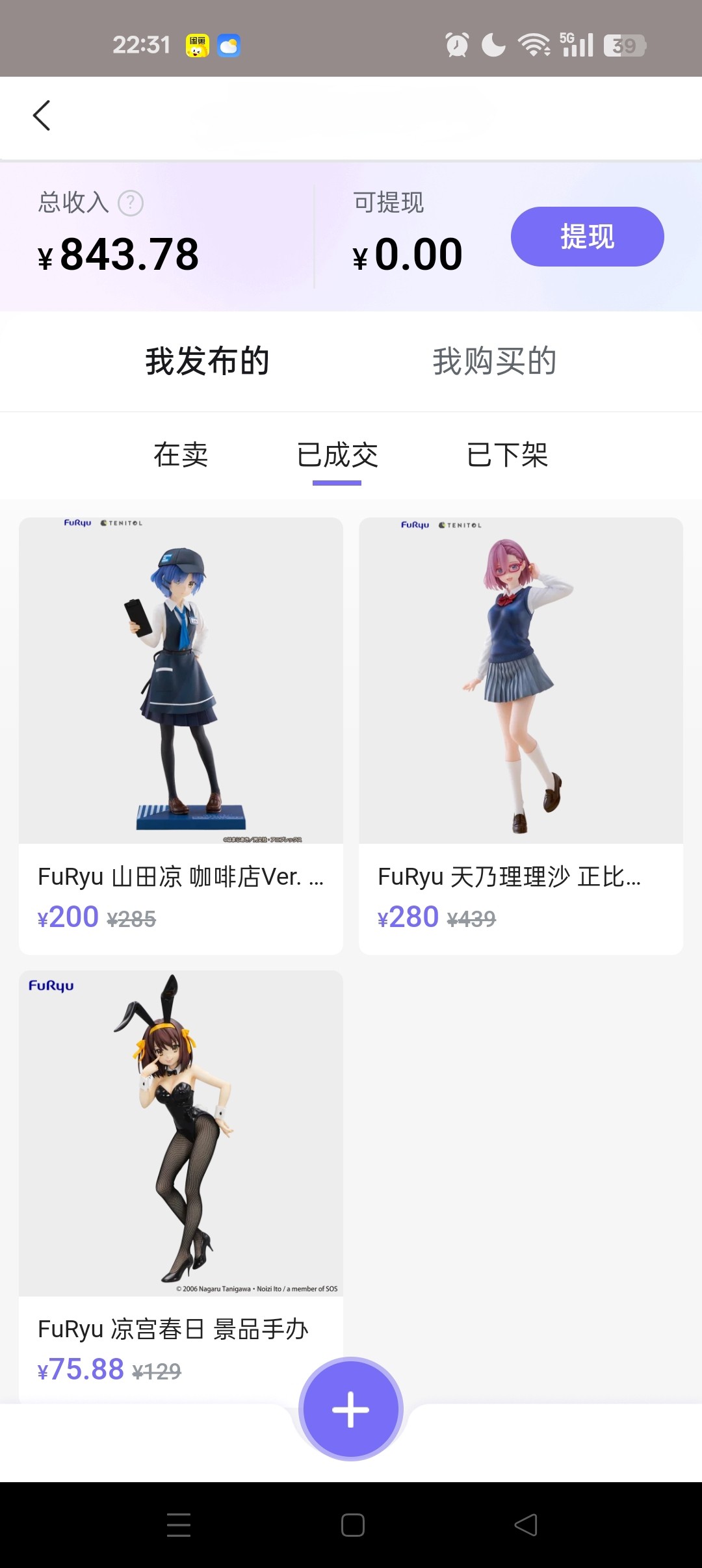This screenshot has width=702, height=1568.
Task: Tap the 提现 withdraw button
Action: 587,237
